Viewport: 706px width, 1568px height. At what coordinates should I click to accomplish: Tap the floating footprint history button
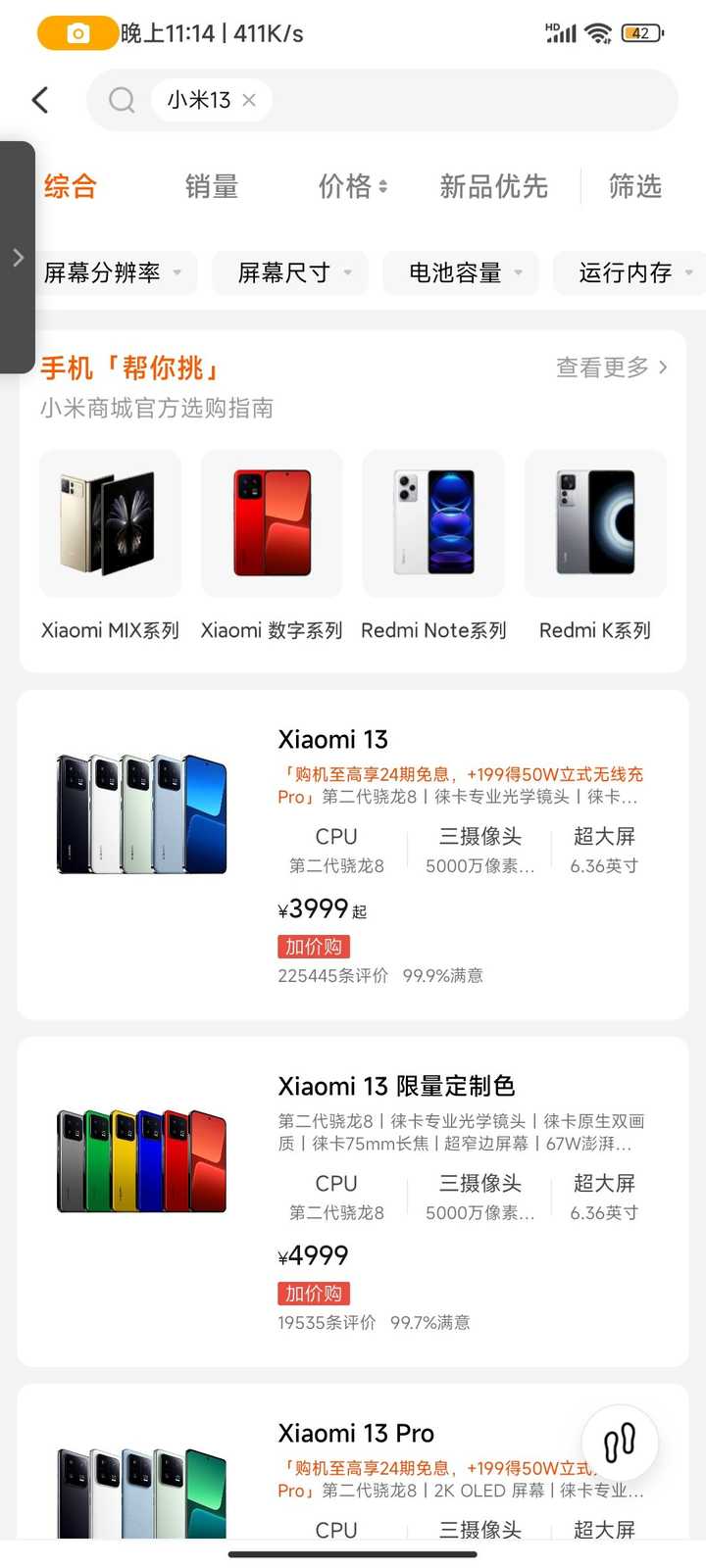[620, 1443]
